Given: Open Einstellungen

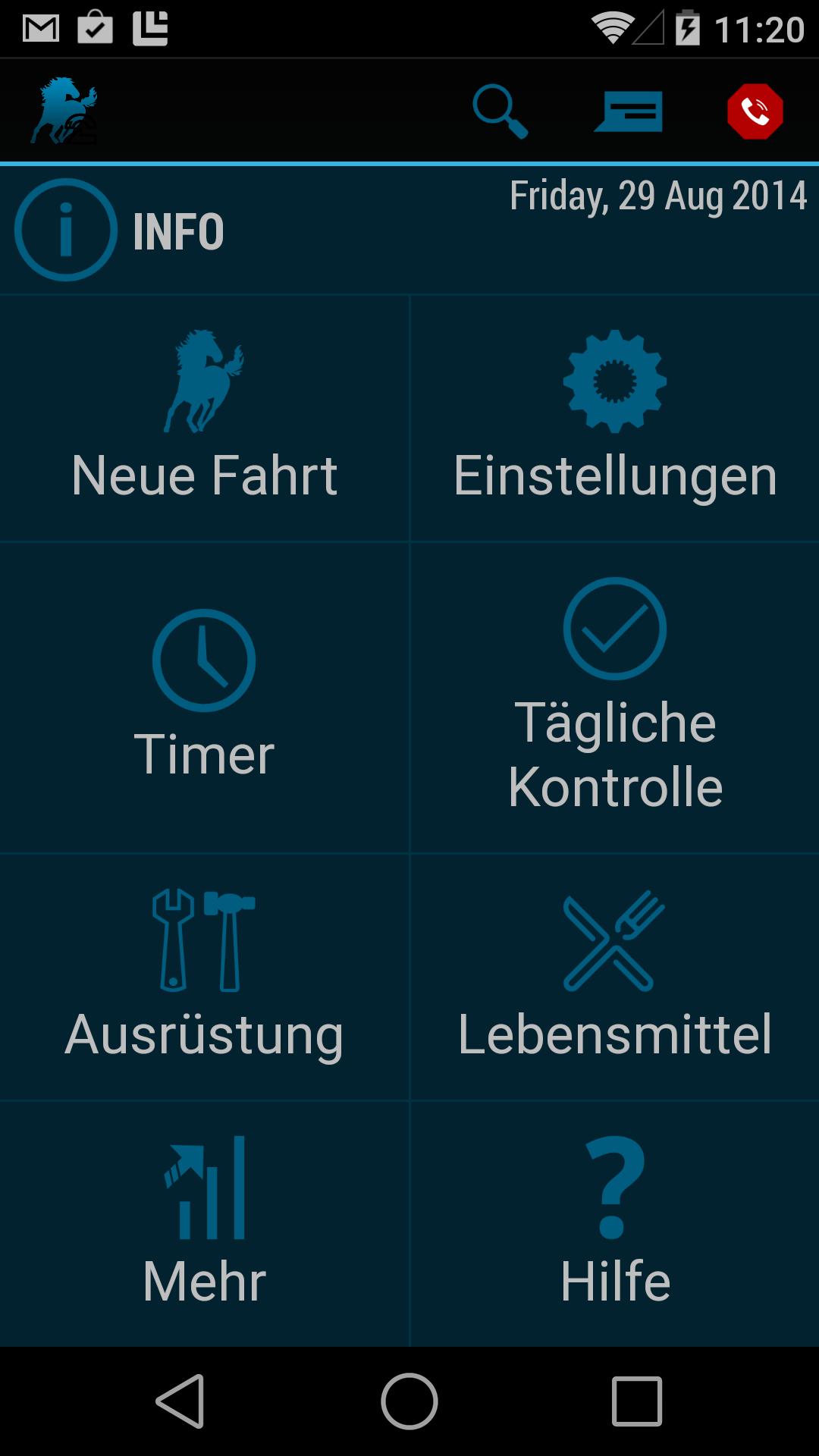Looking at the screenshot, I should pyautogui.click(x=614, y=419).
